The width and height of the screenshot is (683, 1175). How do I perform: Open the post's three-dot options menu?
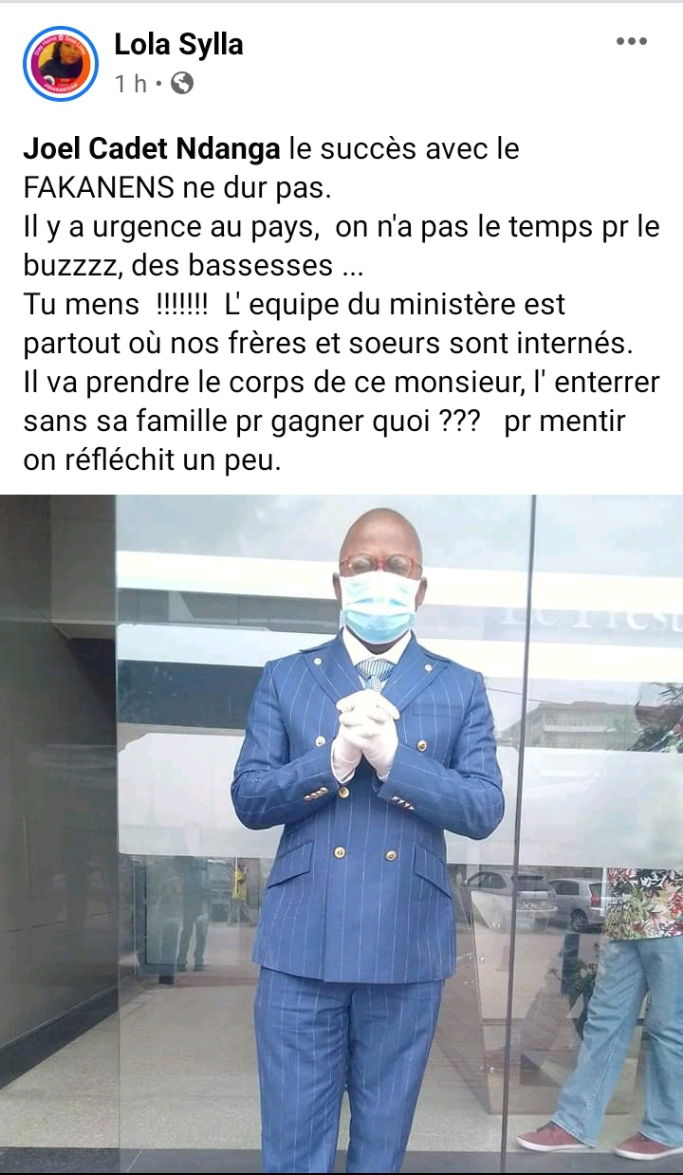631,42
